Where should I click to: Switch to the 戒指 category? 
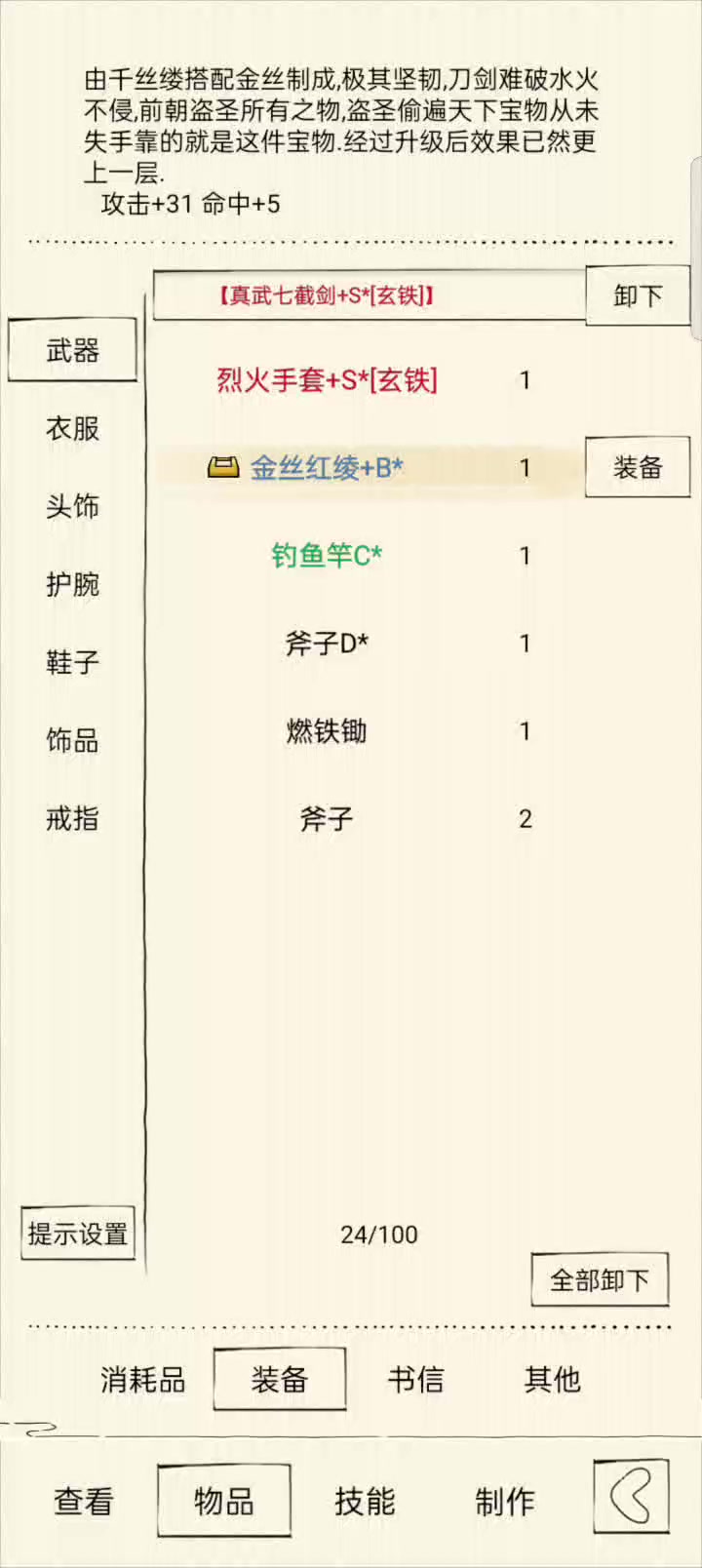pos(73,819)
